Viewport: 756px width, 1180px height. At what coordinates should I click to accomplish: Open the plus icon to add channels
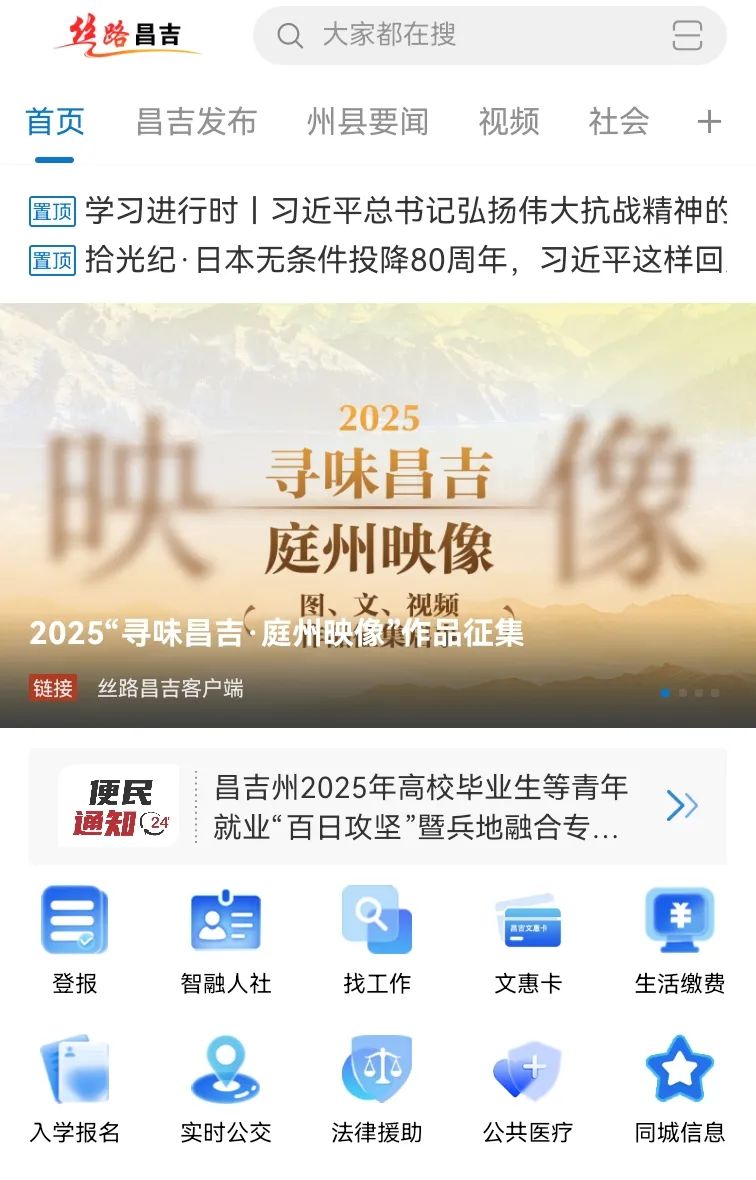click(708, 122)
